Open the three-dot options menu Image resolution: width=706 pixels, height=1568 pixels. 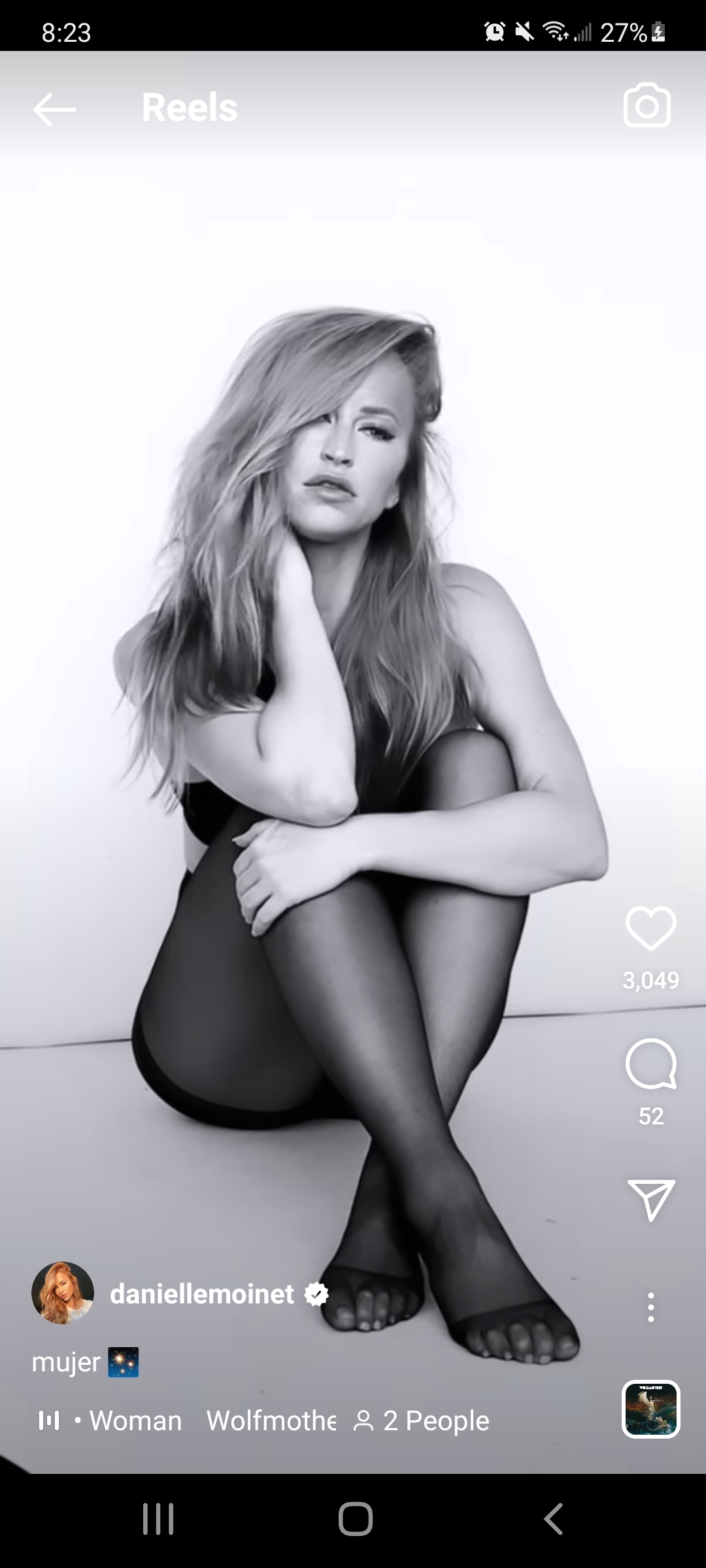[650, 1307]
